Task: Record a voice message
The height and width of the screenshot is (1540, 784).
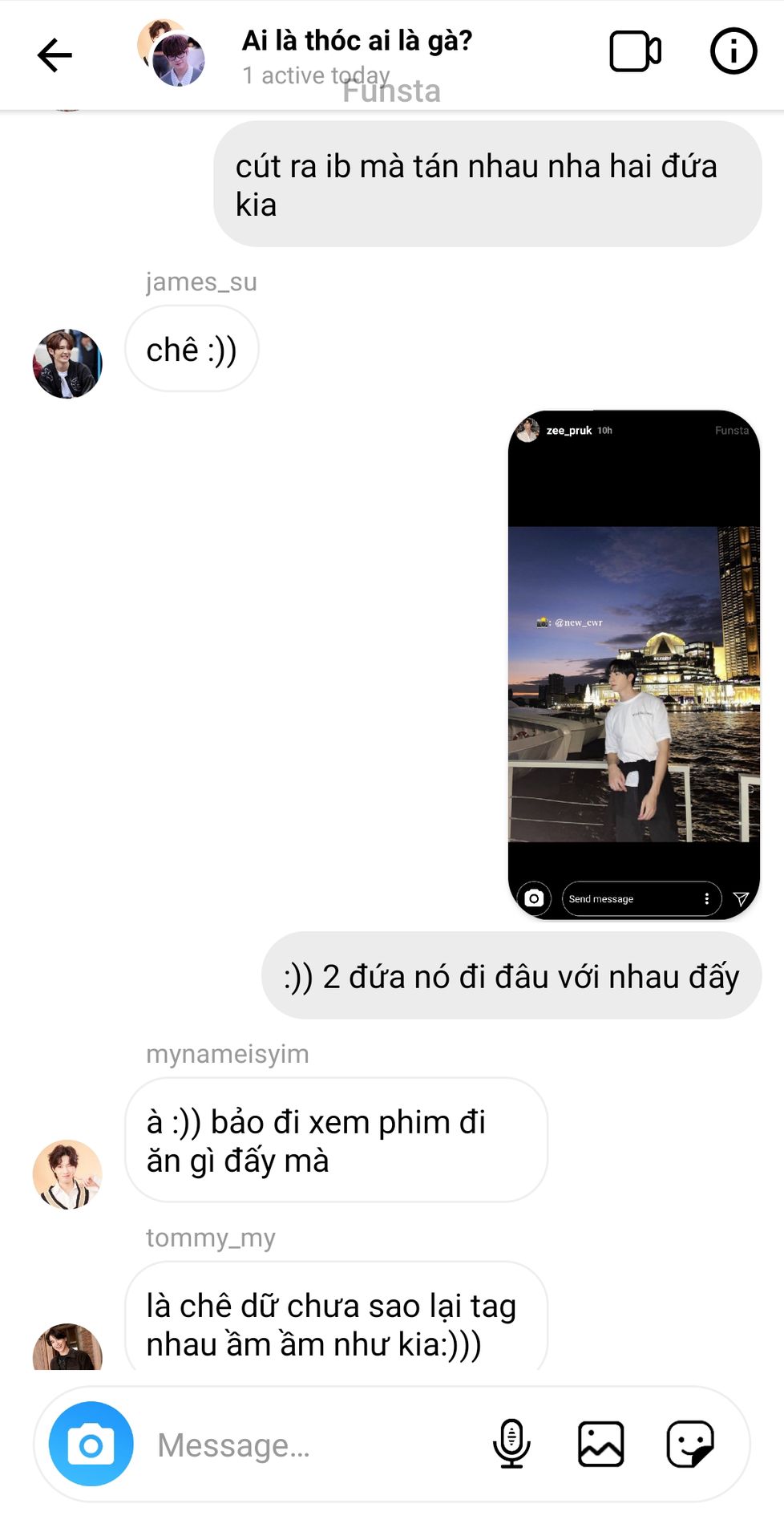Action: 511,1444
